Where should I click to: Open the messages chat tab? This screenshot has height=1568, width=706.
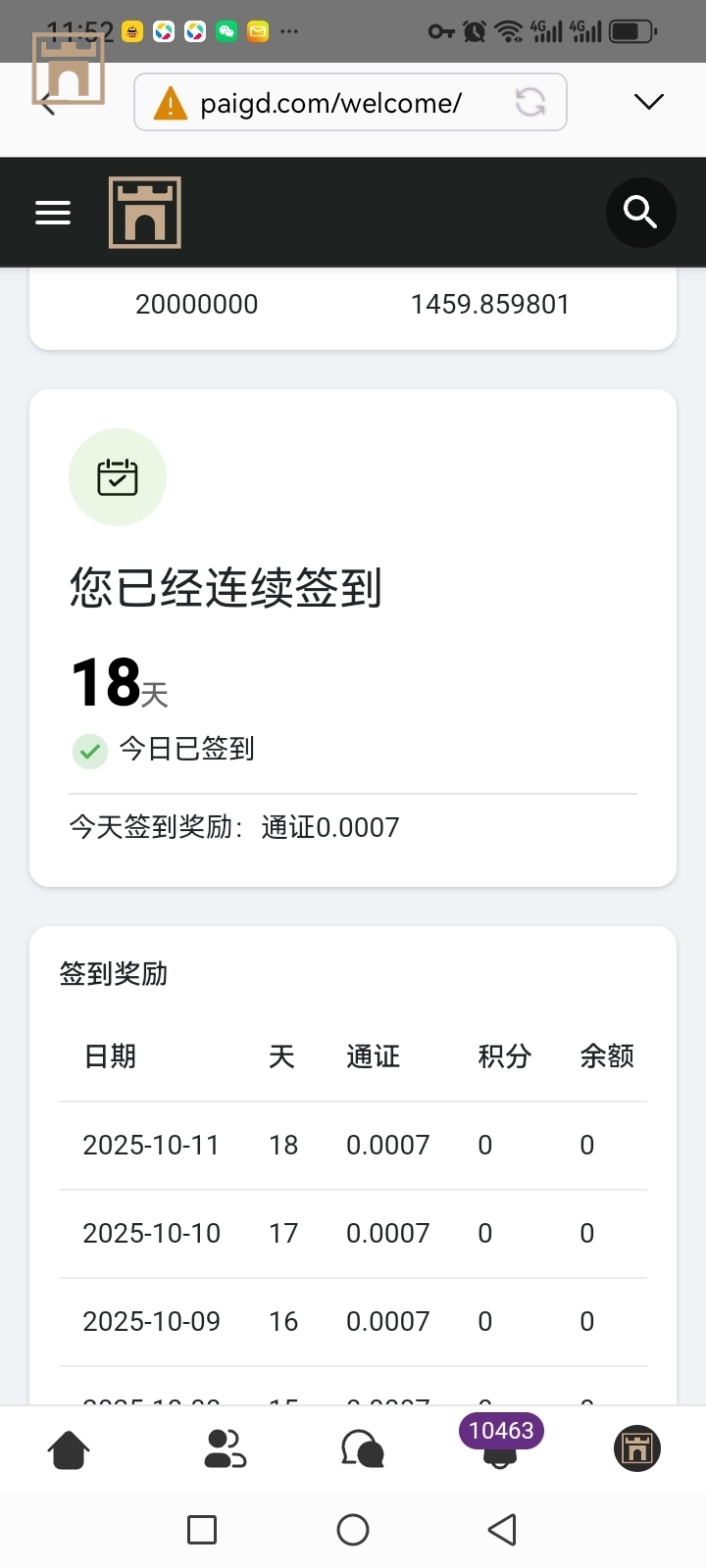(x=362, y=1449)
